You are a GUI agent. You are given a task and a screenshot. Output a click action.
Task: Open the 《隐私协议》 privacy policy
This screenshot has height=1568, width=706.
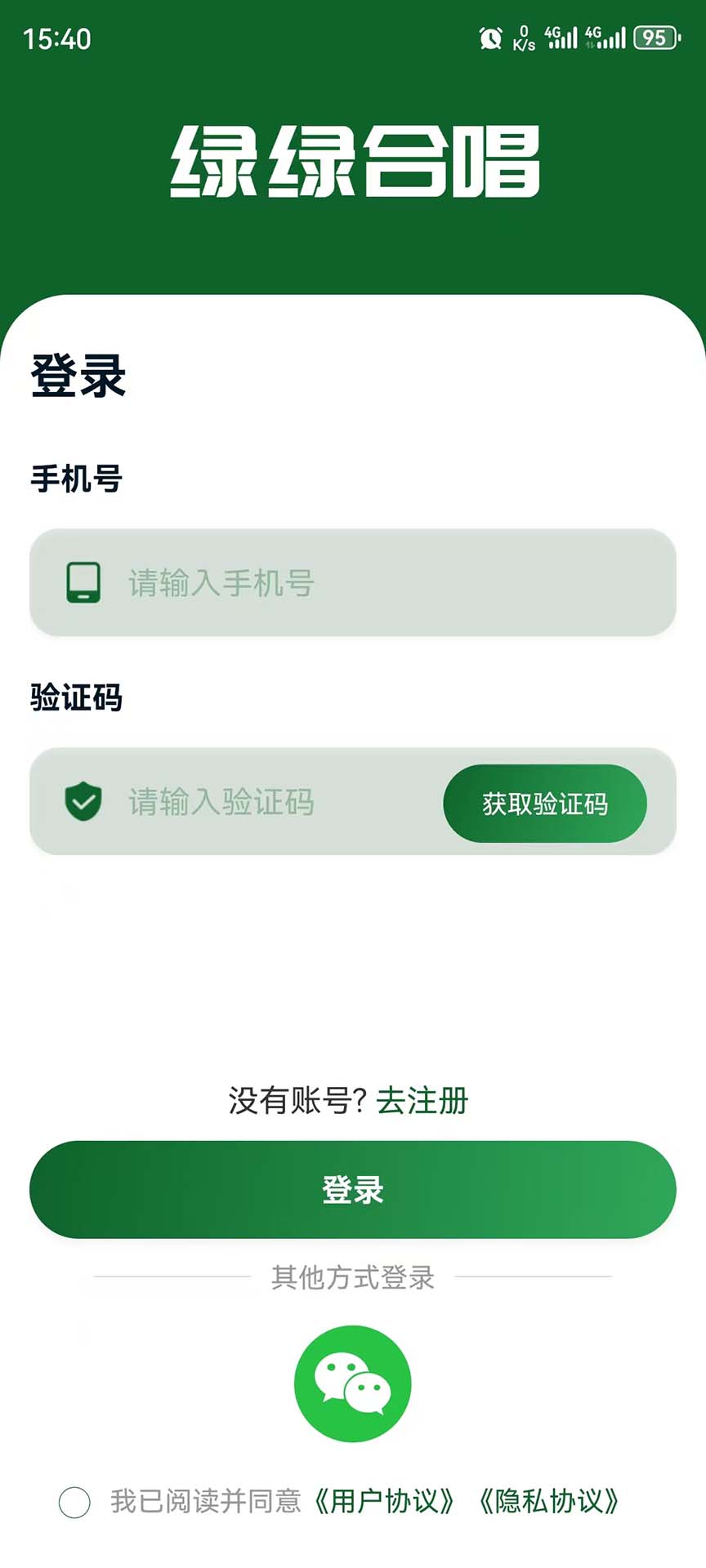550,1503
